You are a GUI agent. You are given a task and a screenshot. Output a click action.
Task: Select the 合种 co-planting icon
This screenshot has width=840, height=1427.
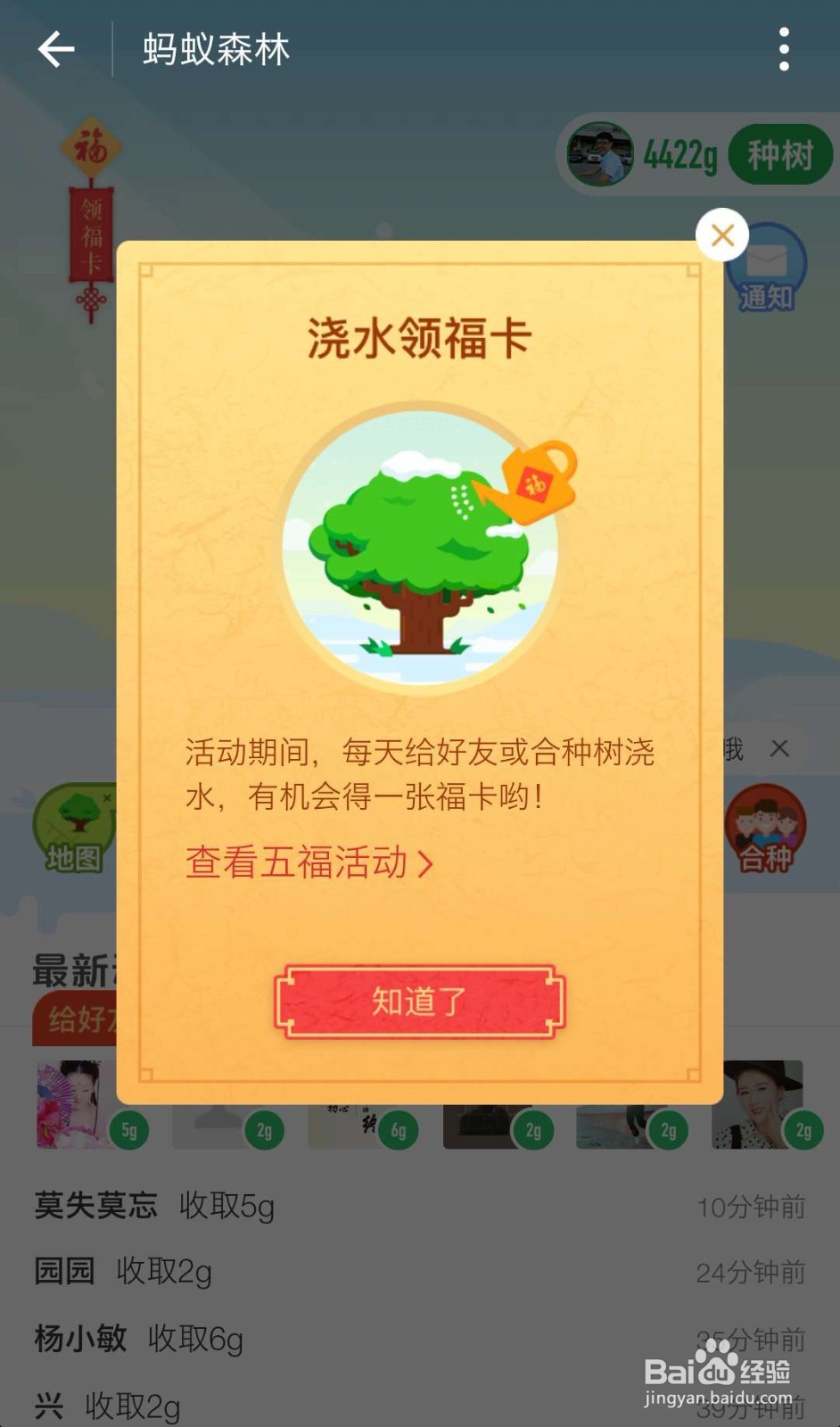[x=765, y=829]
